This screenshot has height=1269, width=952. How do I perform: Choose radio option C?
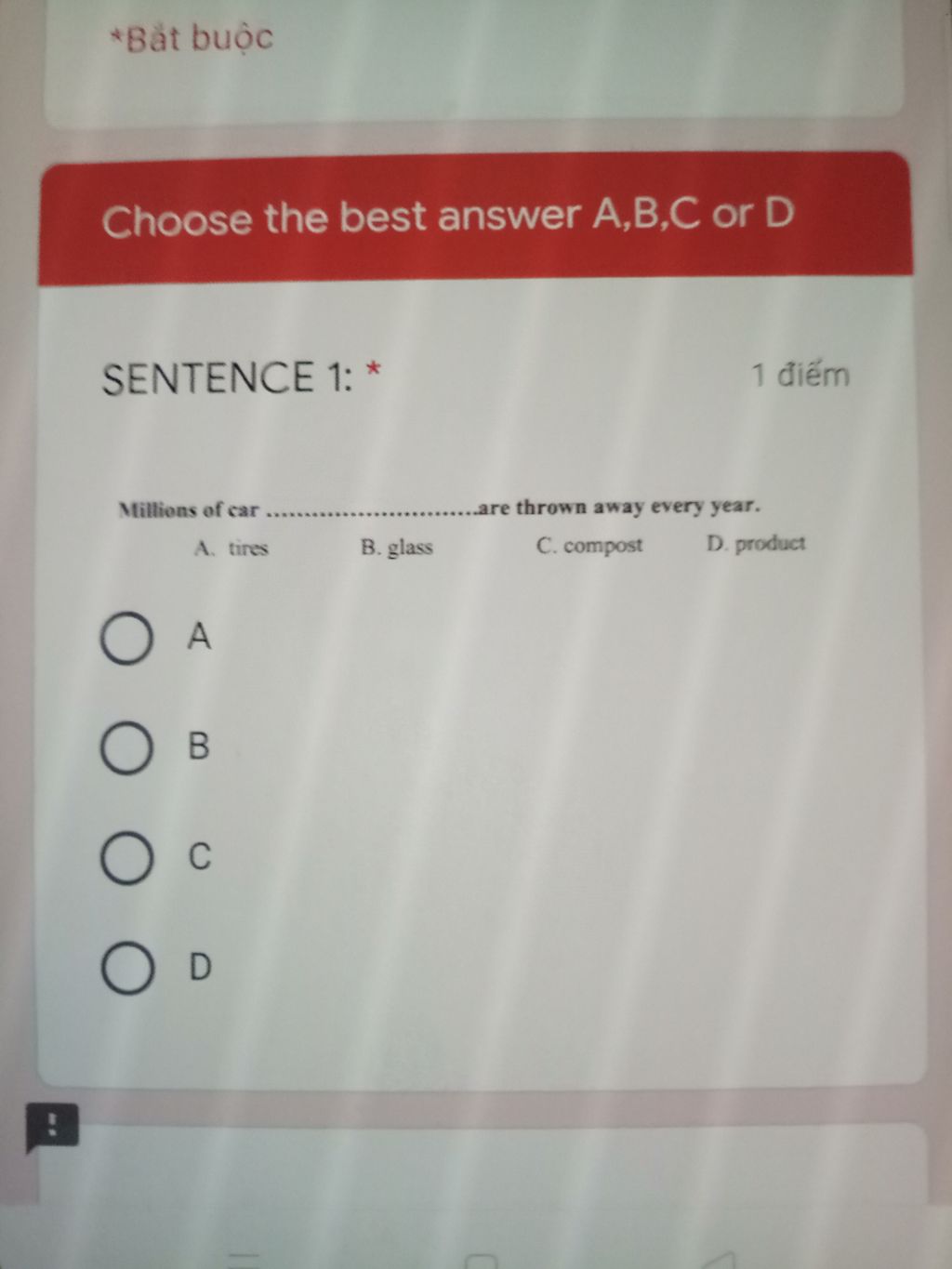(x=126, y=858)
